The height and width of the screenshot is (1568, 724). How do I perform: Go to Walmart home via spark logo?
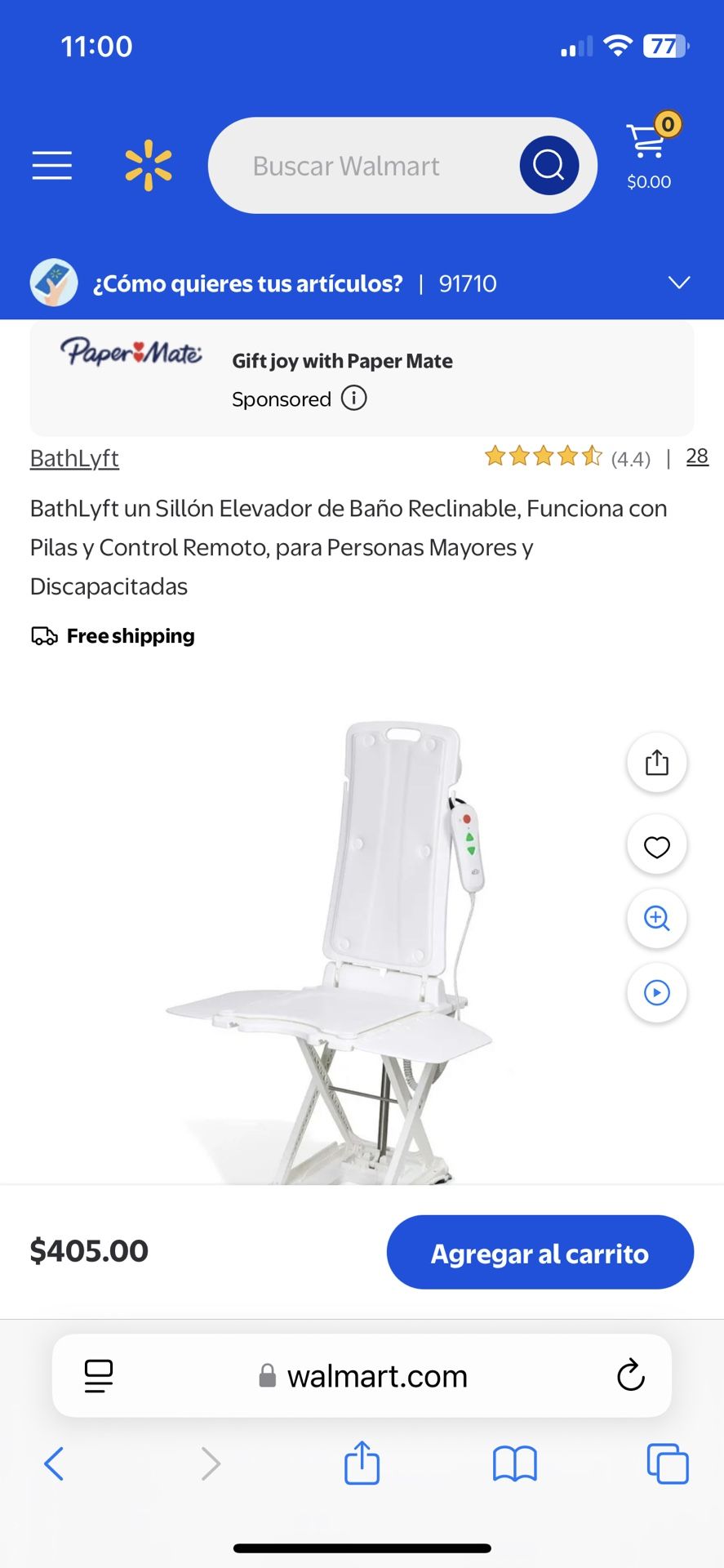pyautogui.click(x=149, y=166)
